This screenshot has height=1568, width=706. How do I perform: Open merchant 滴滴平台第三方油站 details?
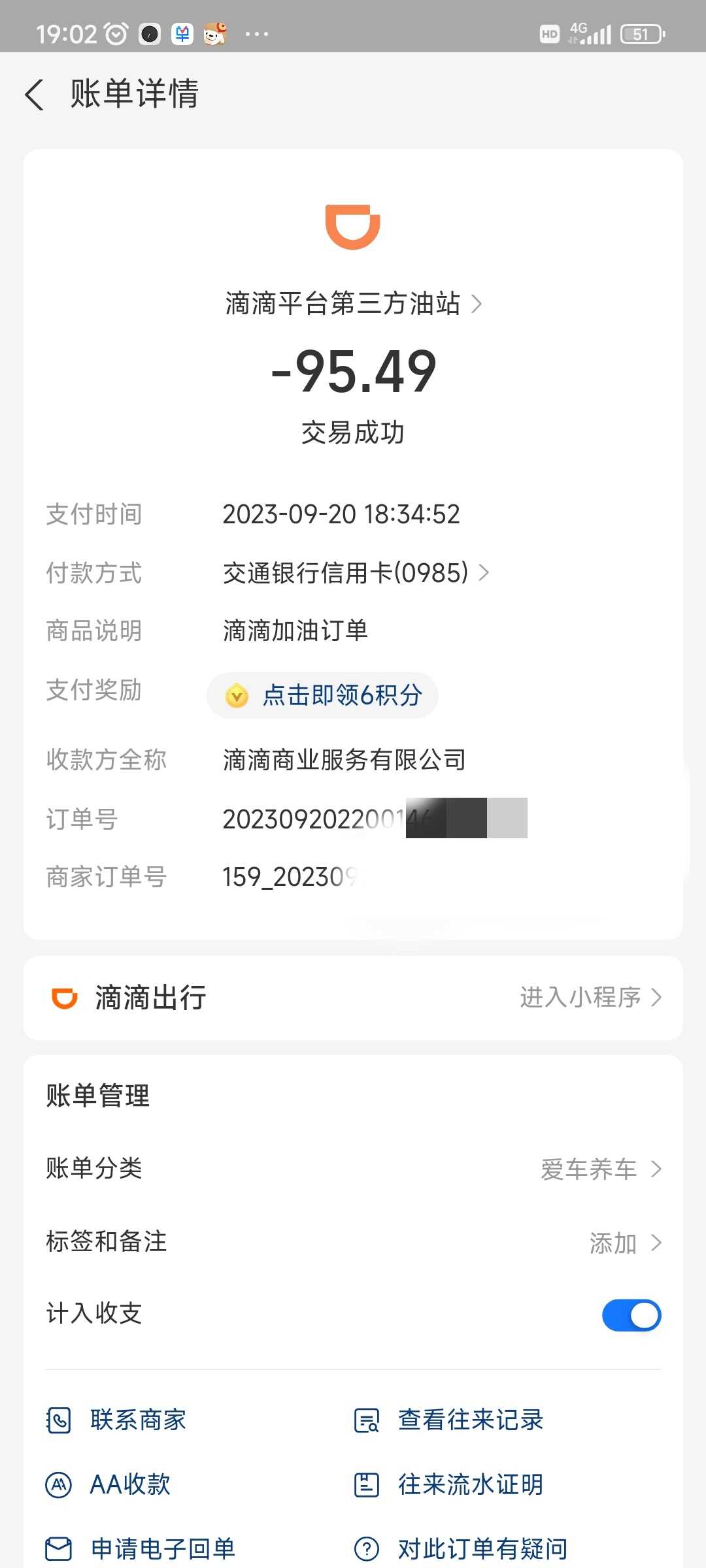[x=353, y=304]
